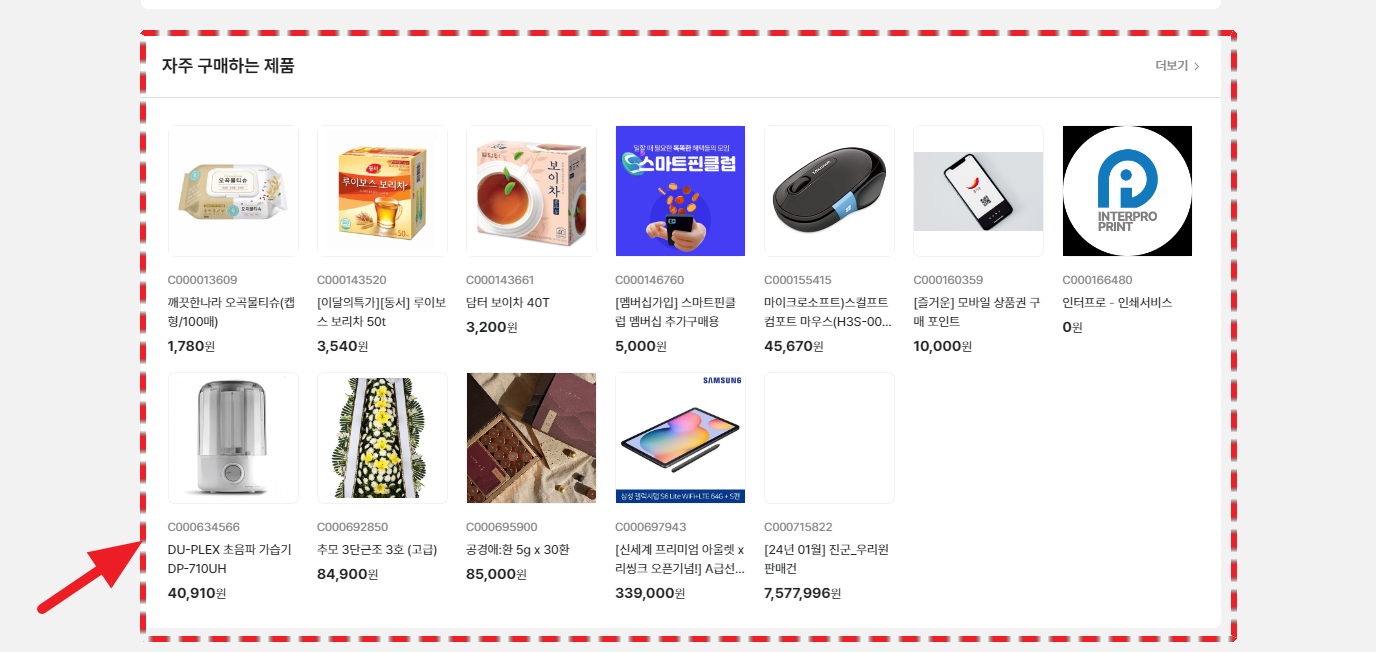
Task: Open 공경애:환 5g x 30환 product
Action: click(531, 438)
